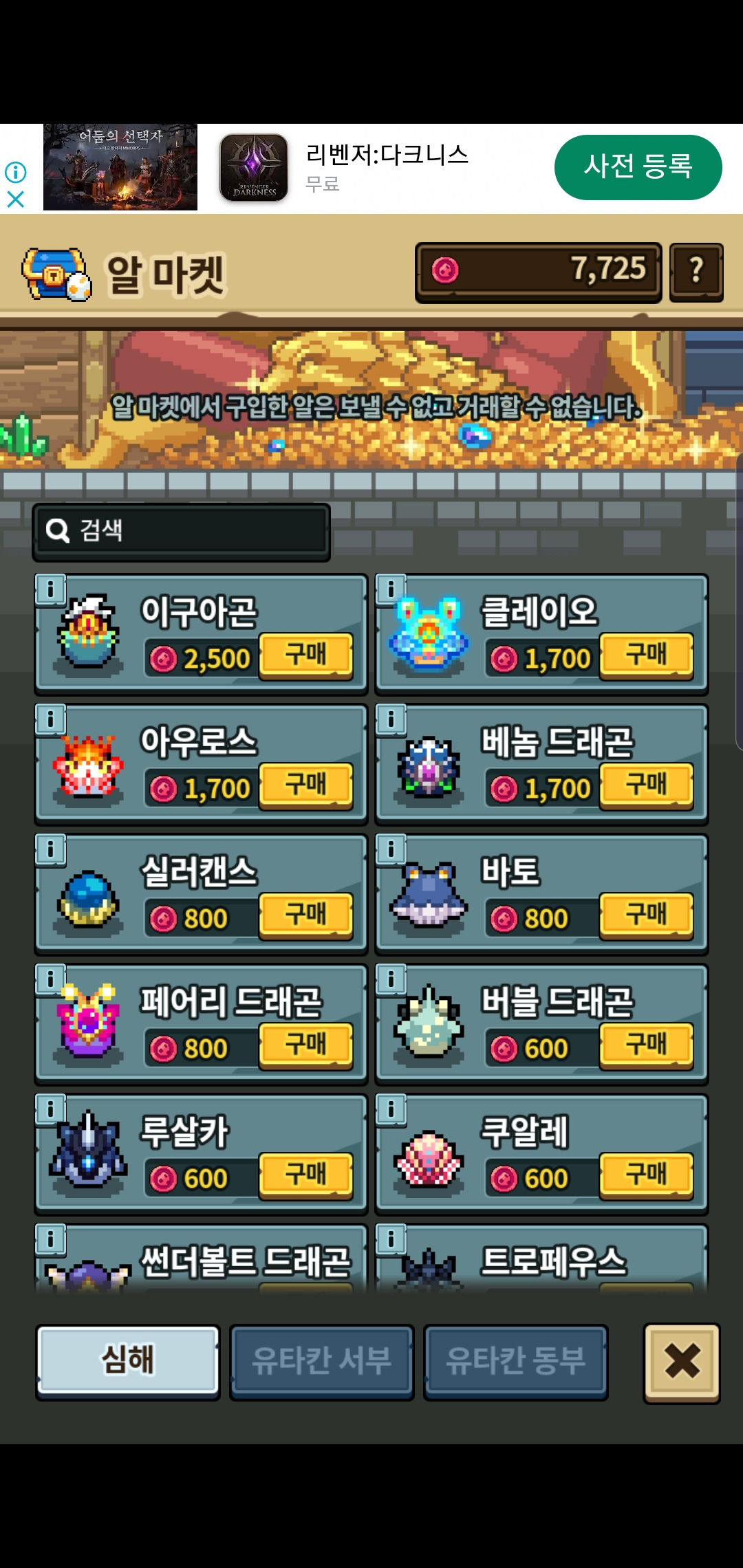The height and width of the screenshot is (1568, 743).
Task: Purchase the 클레이오 egg
Action: point(646,655)
